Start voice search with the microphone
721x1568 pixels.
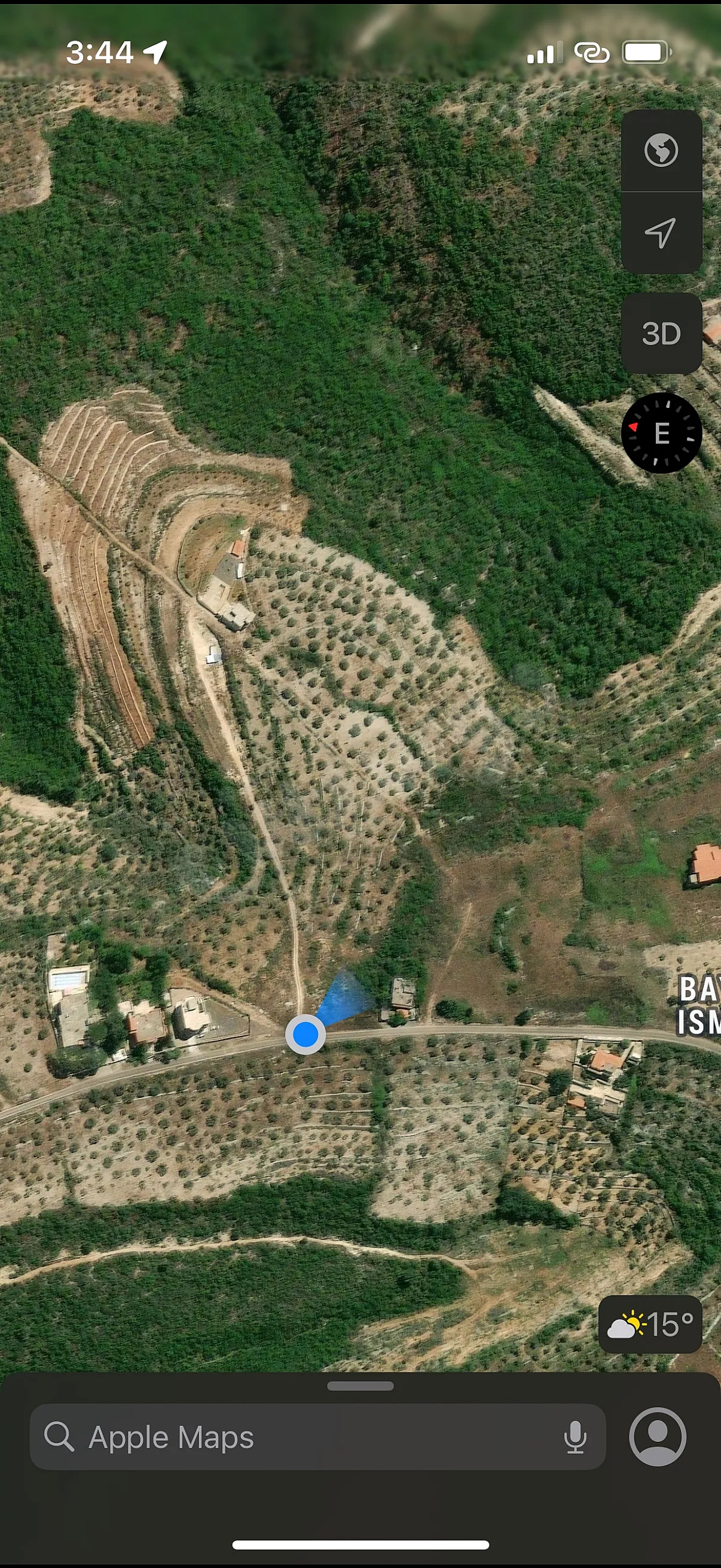pyautogui.click(x=575, y=1437)
